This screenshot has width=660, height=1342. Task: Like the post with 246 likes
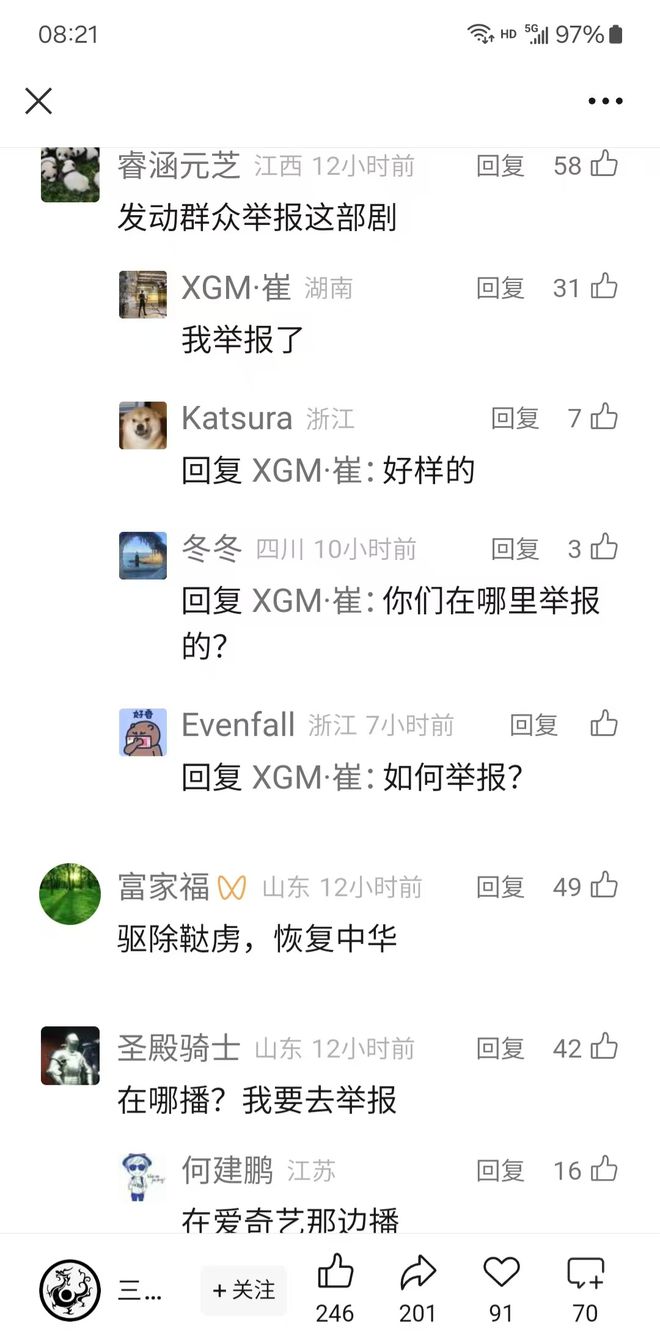click(335, 1274)
